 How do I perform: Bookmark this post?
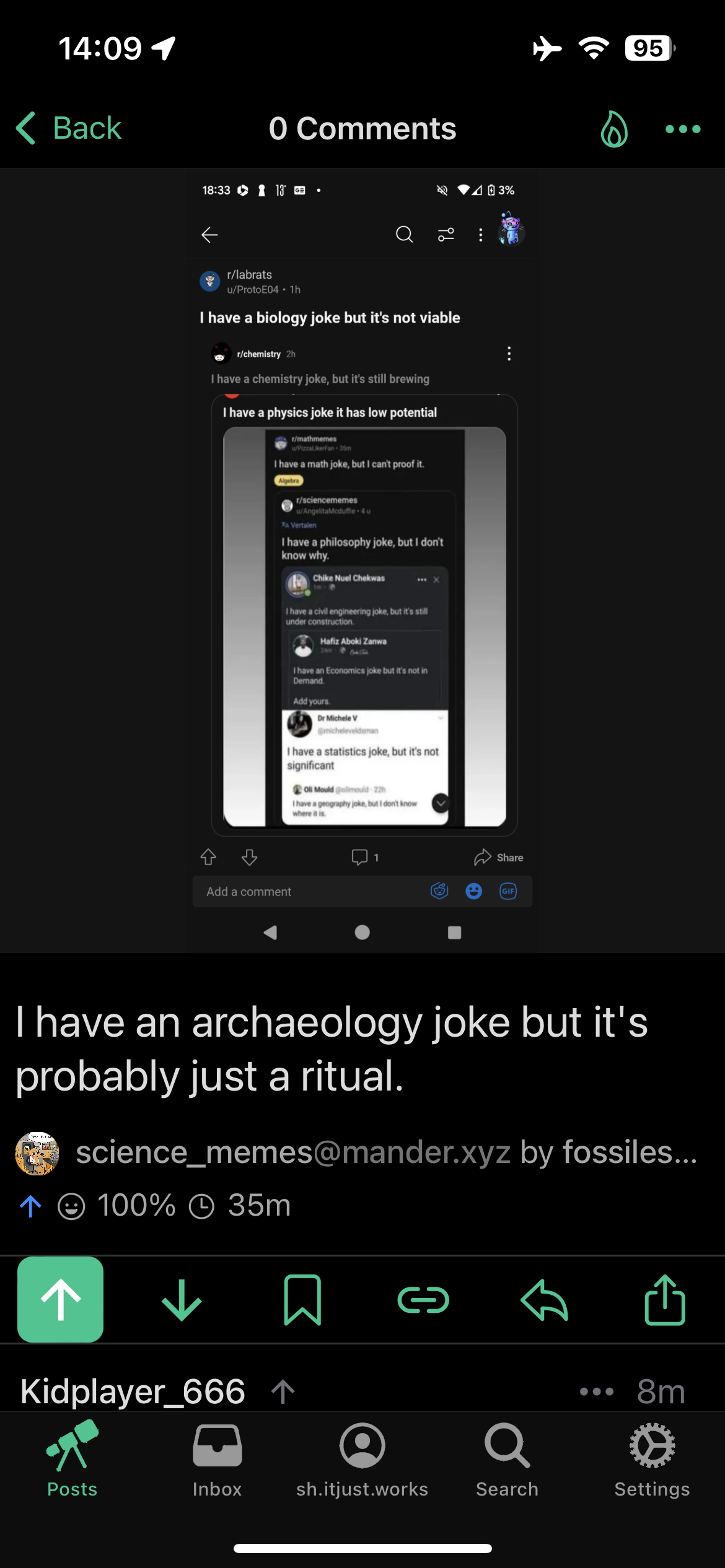click(x=302, y=1299)
